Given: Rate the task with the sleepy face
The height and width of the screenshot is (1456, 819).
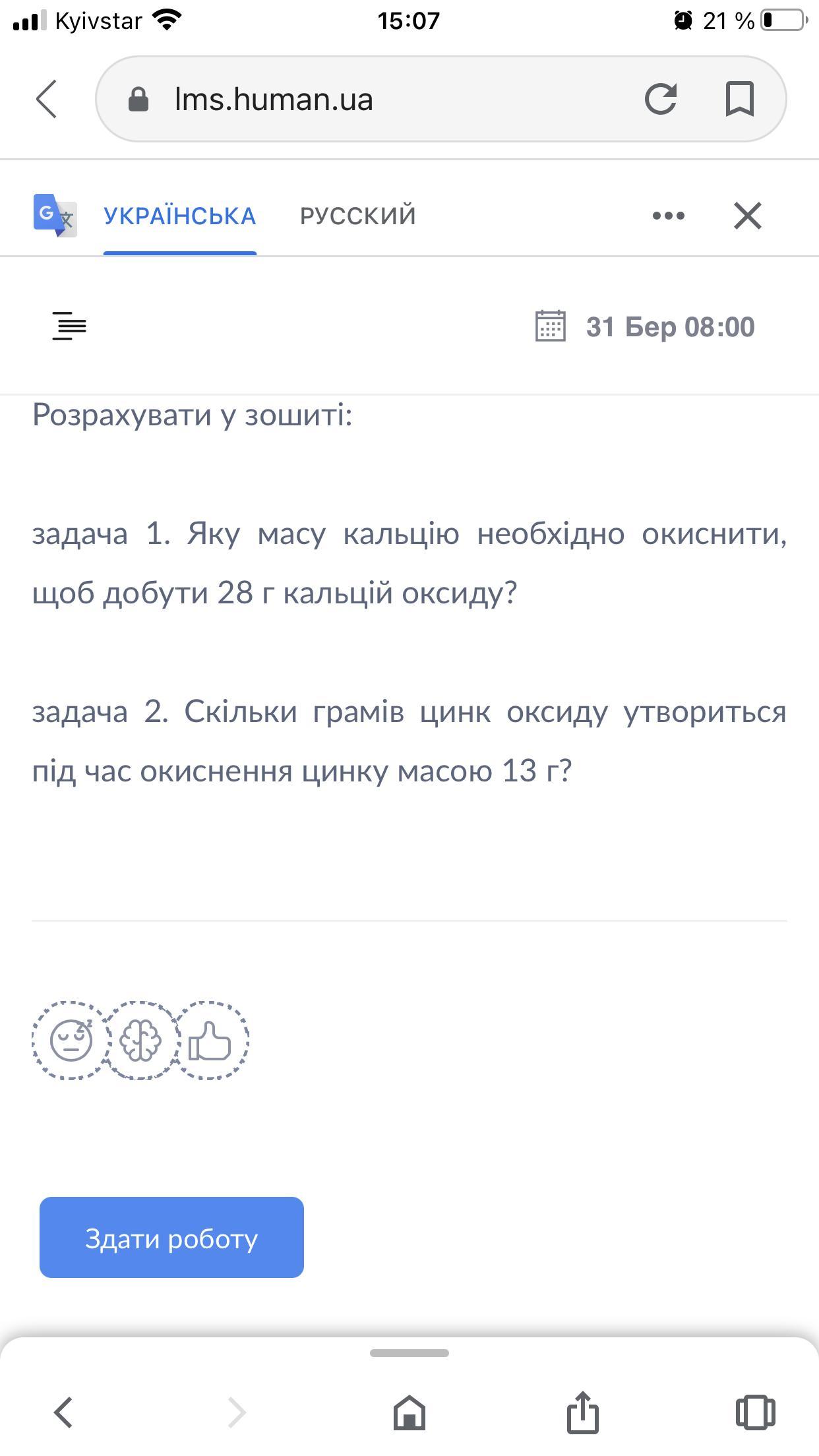Looking at the screenshot, I should tap(71, 1040).
